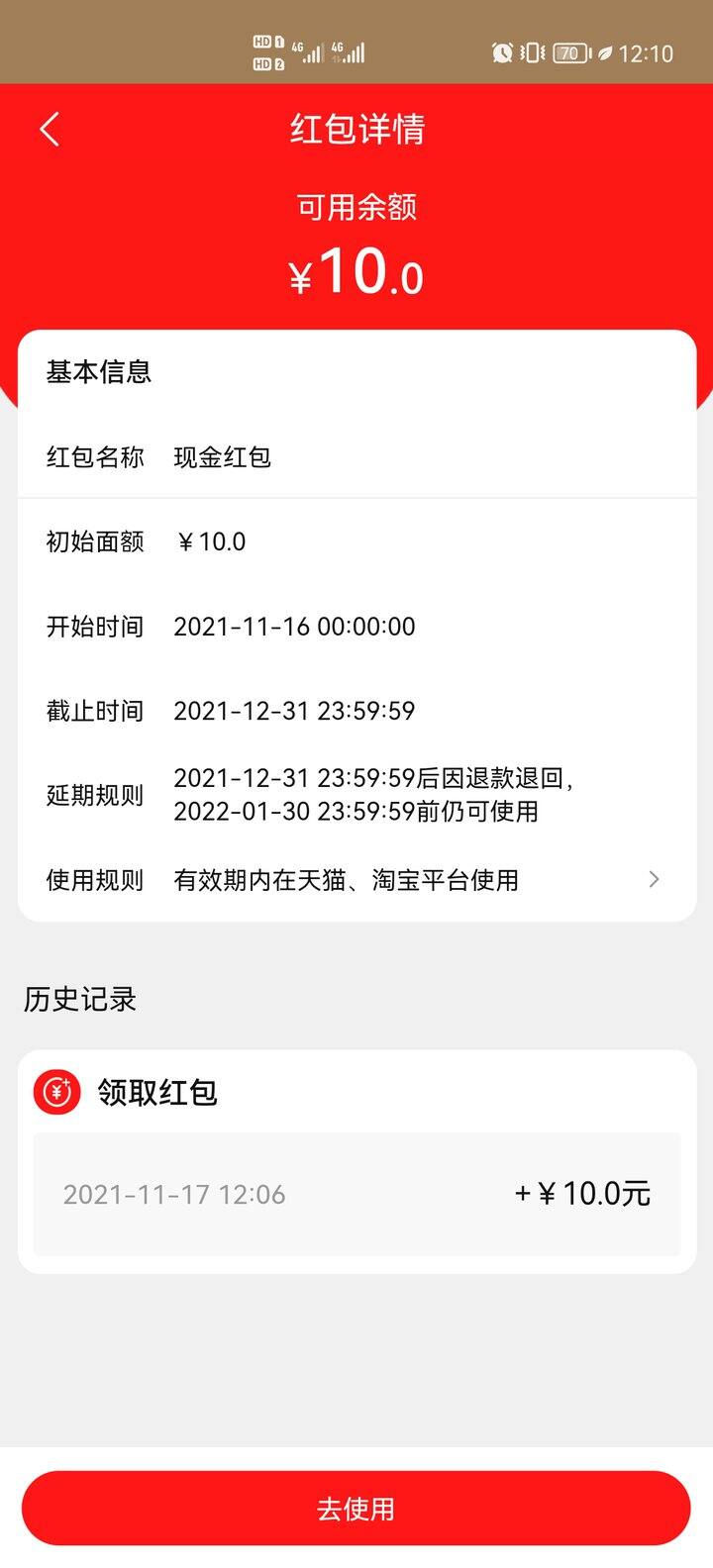713x1568 pixels.
Task: Go back from the 红包详情 page
Action: point(50,130)
